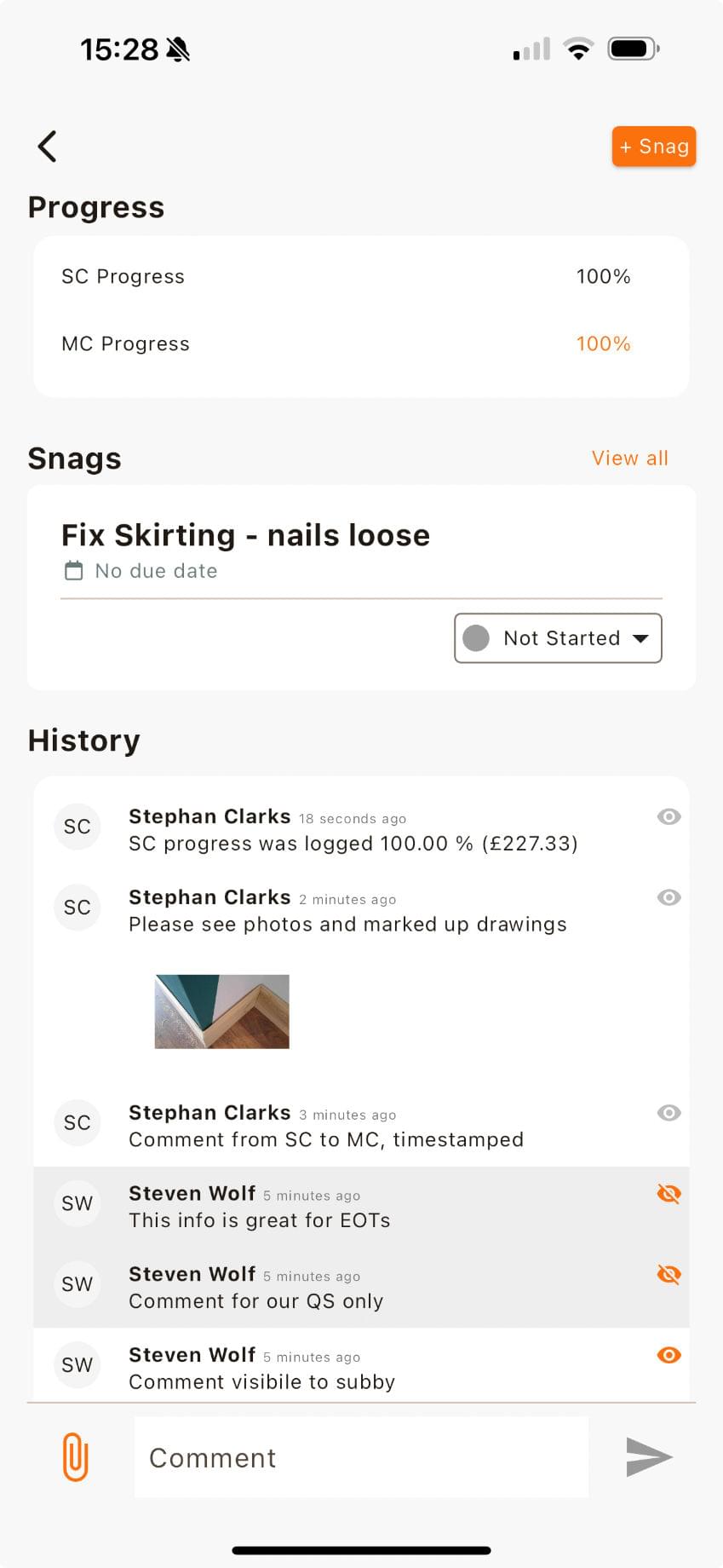The image size is (723, 1568).
Task: Send the comment
Action: coord(649,1457)
